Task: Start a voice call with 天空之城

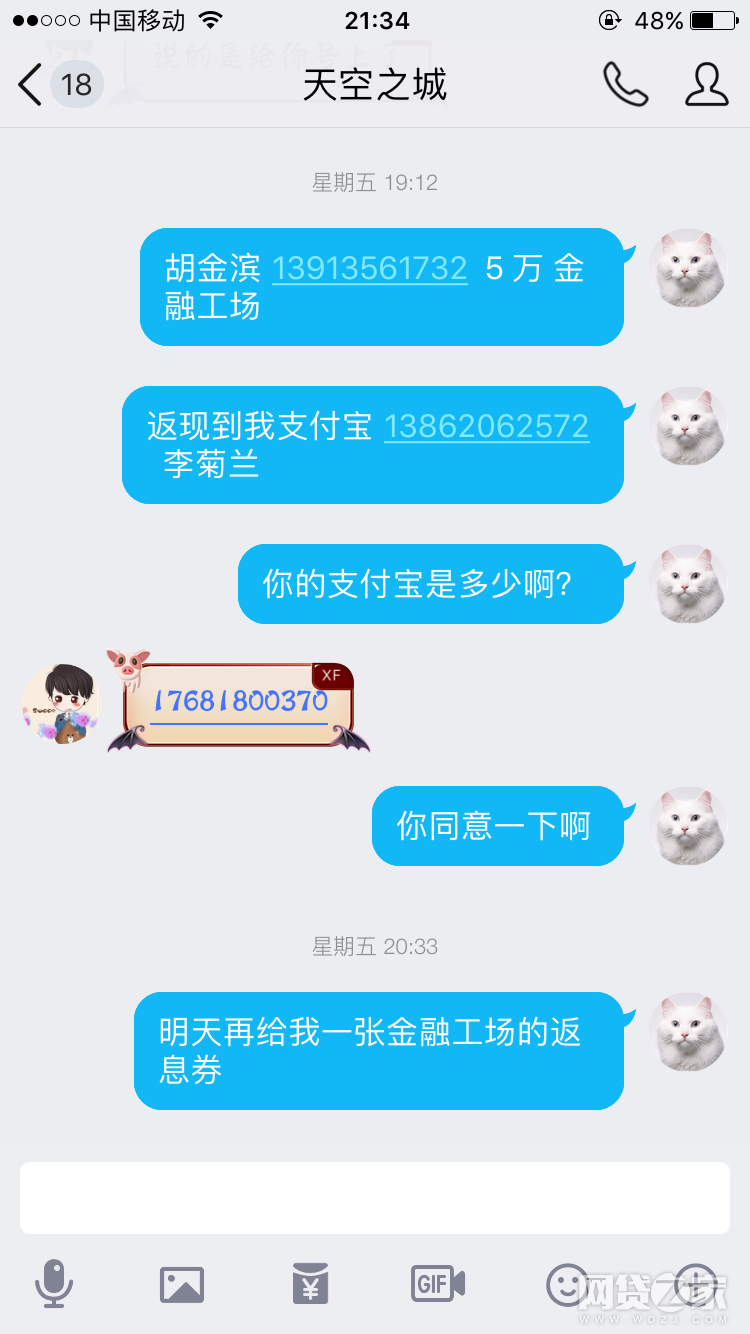Action: (625, 85)
